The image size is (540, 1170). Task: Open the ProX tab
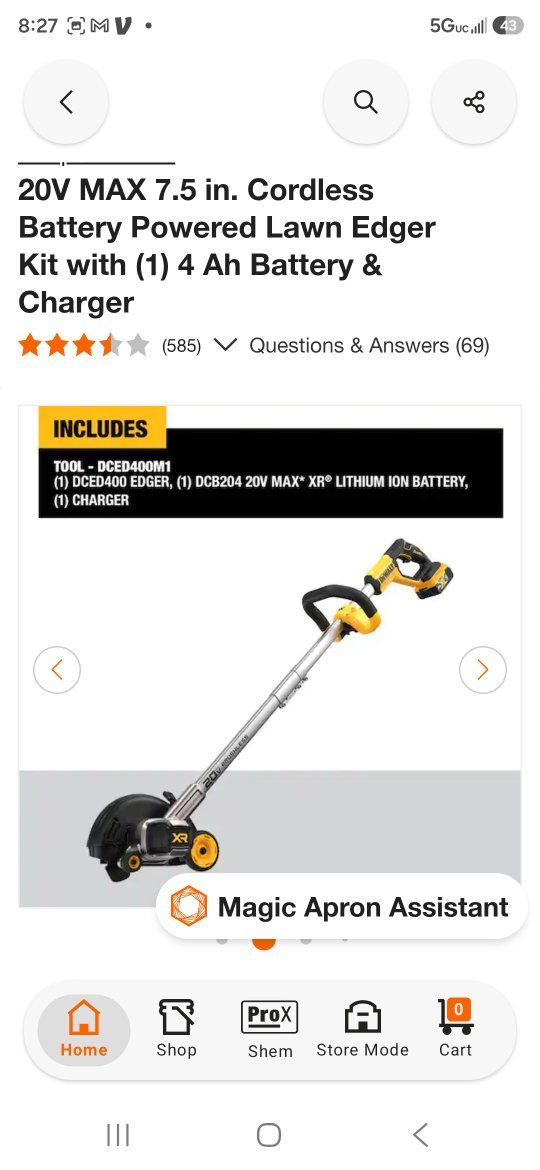point(270,1030)
